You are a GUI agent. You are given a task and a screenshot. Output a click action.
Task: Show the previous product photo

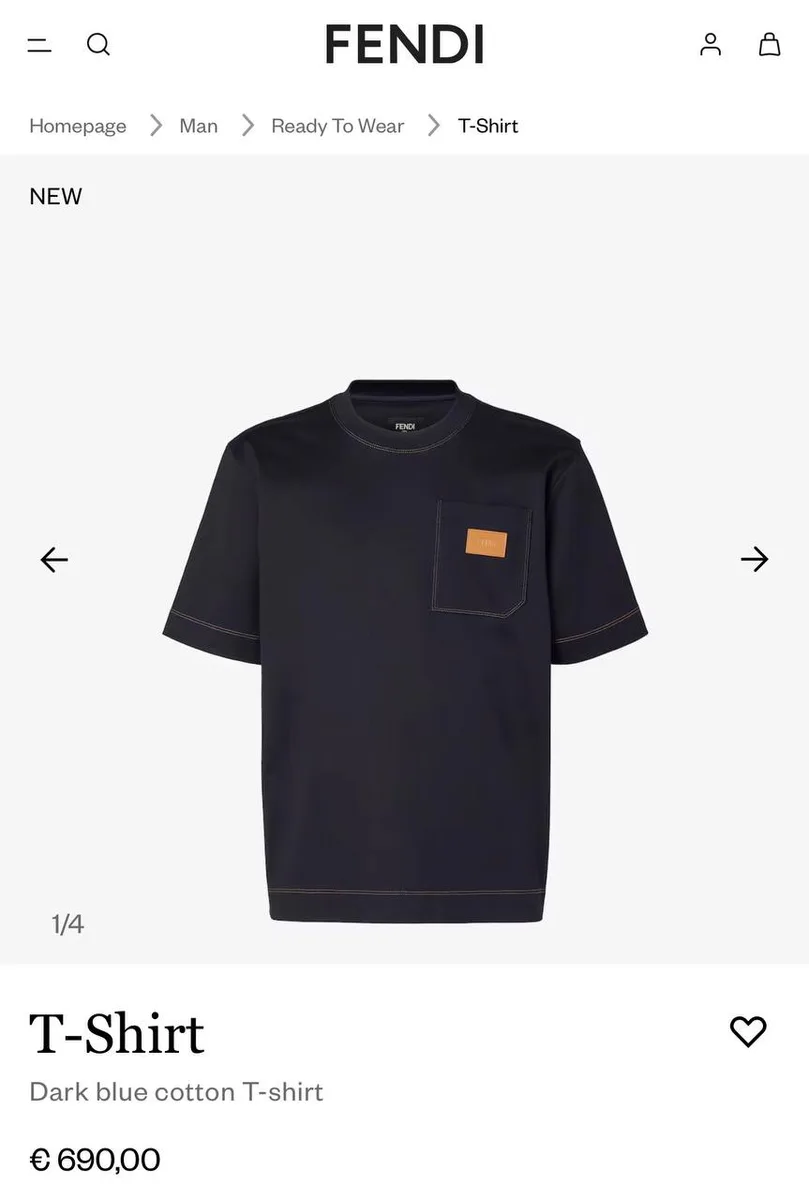54,559
